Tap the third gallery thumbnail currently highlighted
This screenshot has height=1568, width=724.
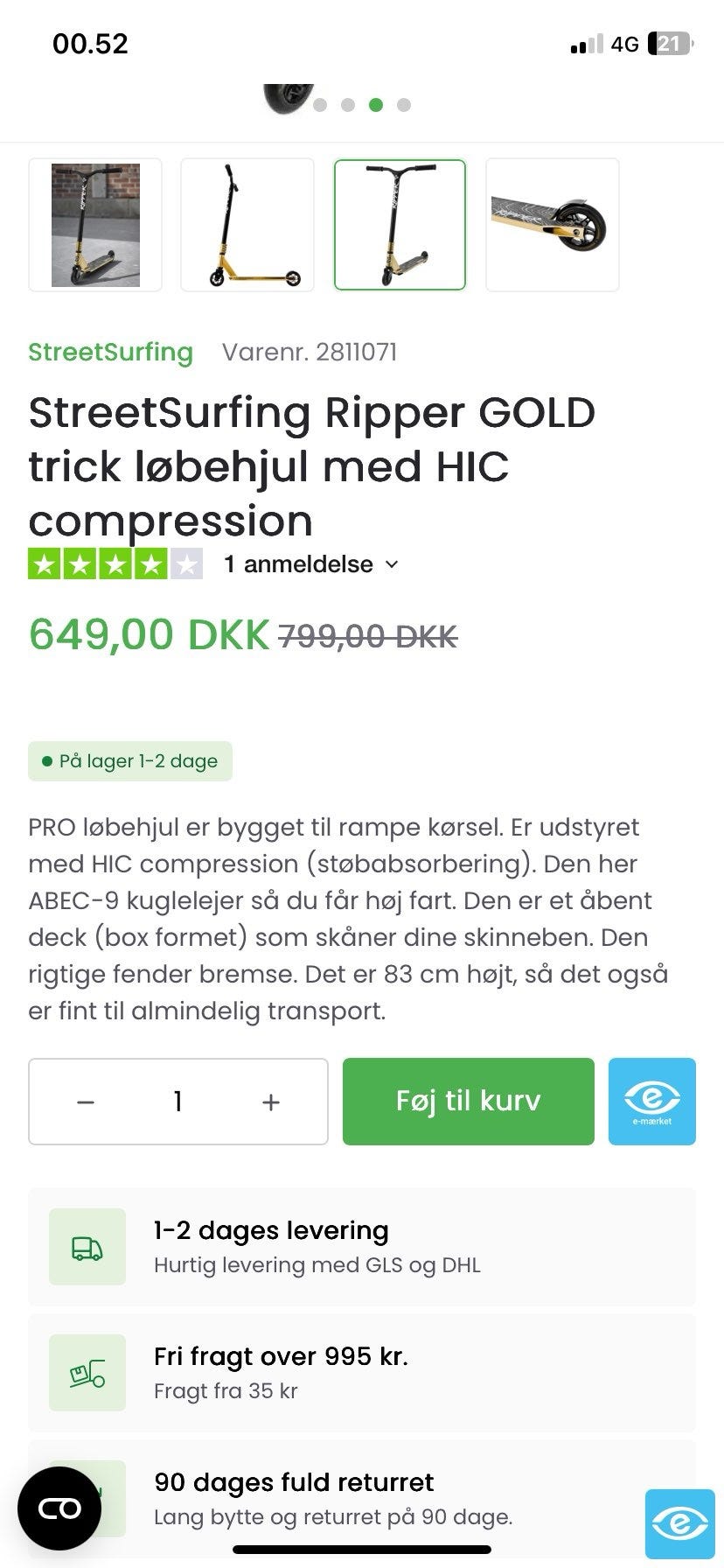tap(400, 224)
